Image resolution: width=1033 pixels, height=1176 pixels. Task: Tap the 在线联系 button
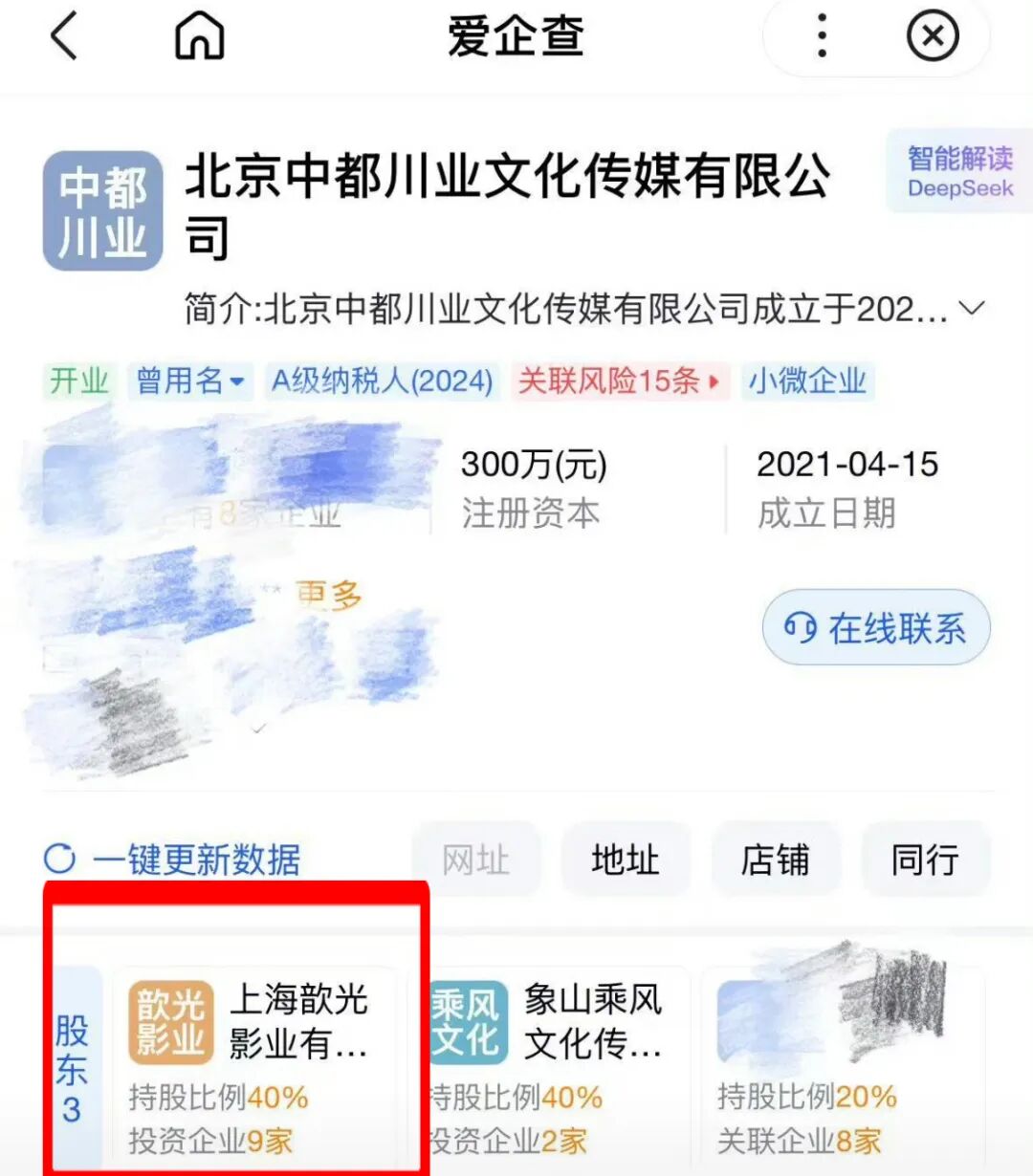pyautogui.click(x=876, y=628)
